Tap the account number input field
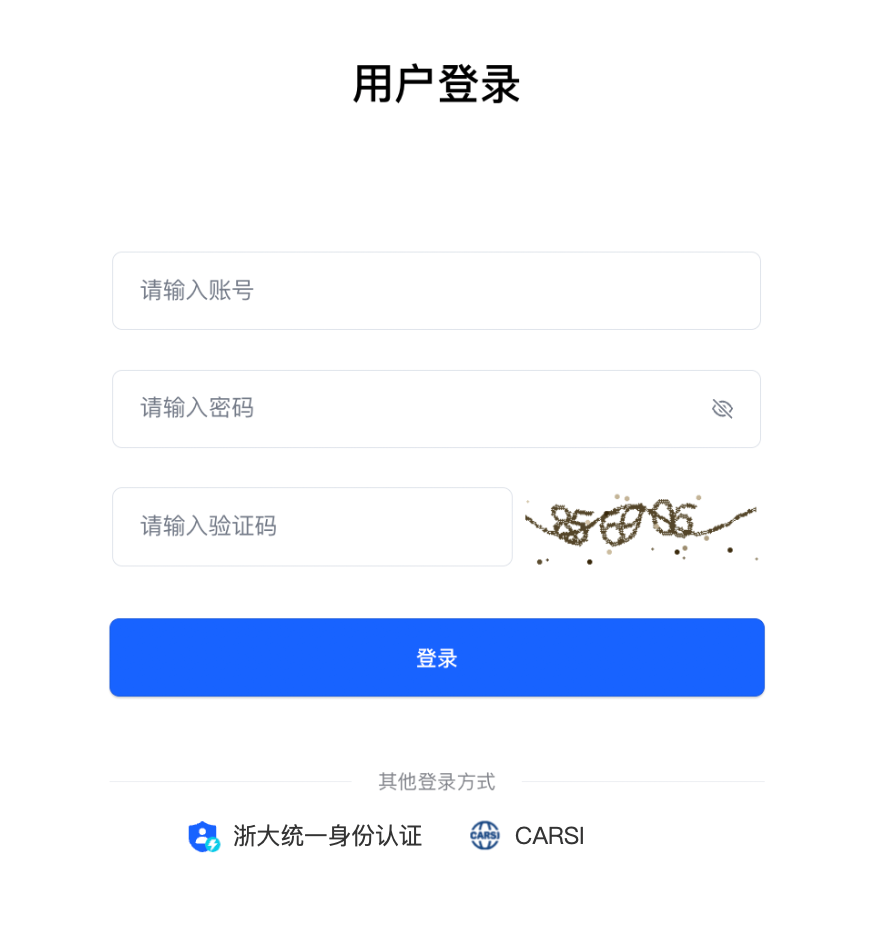 point(436,291)
